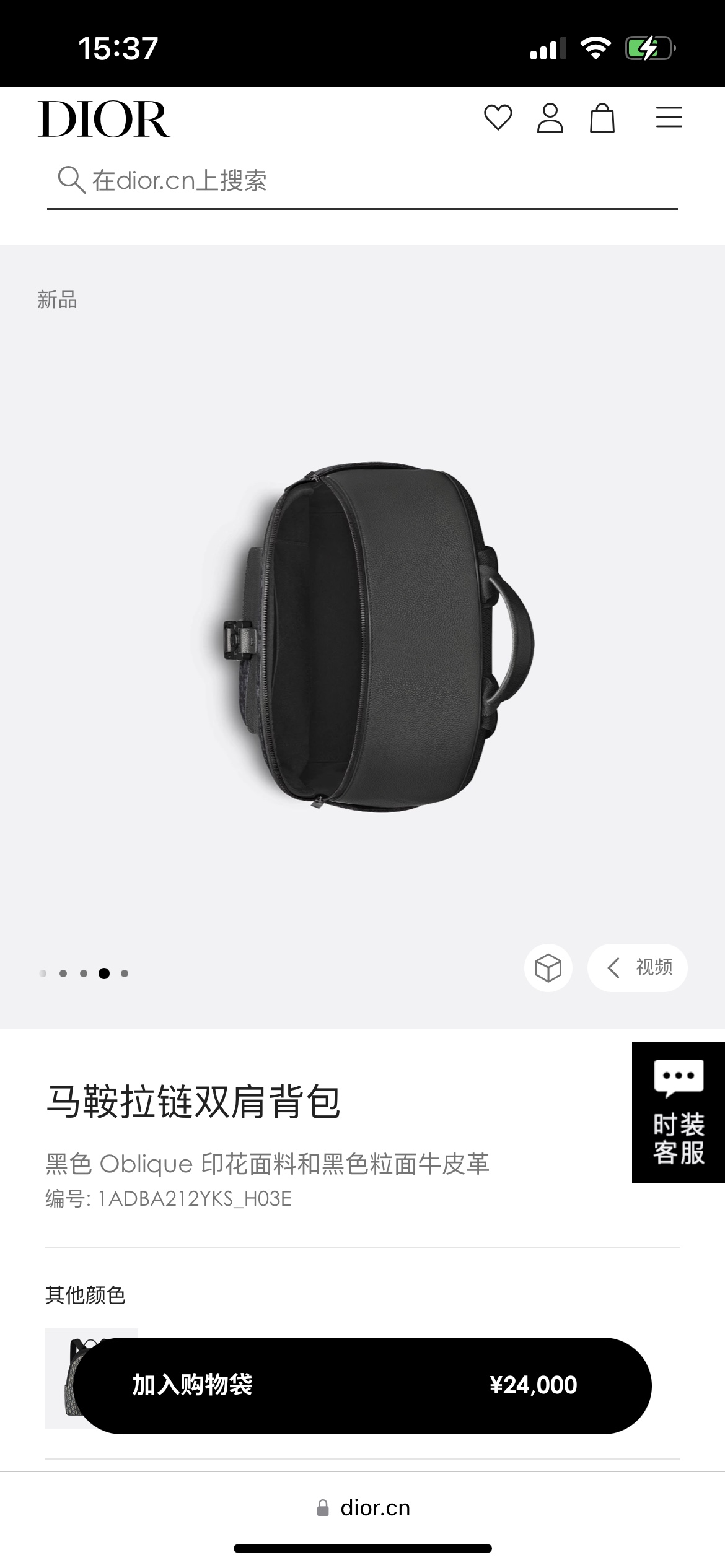
Task: Open the wishlist heart icon
Action: coord(498,118)
